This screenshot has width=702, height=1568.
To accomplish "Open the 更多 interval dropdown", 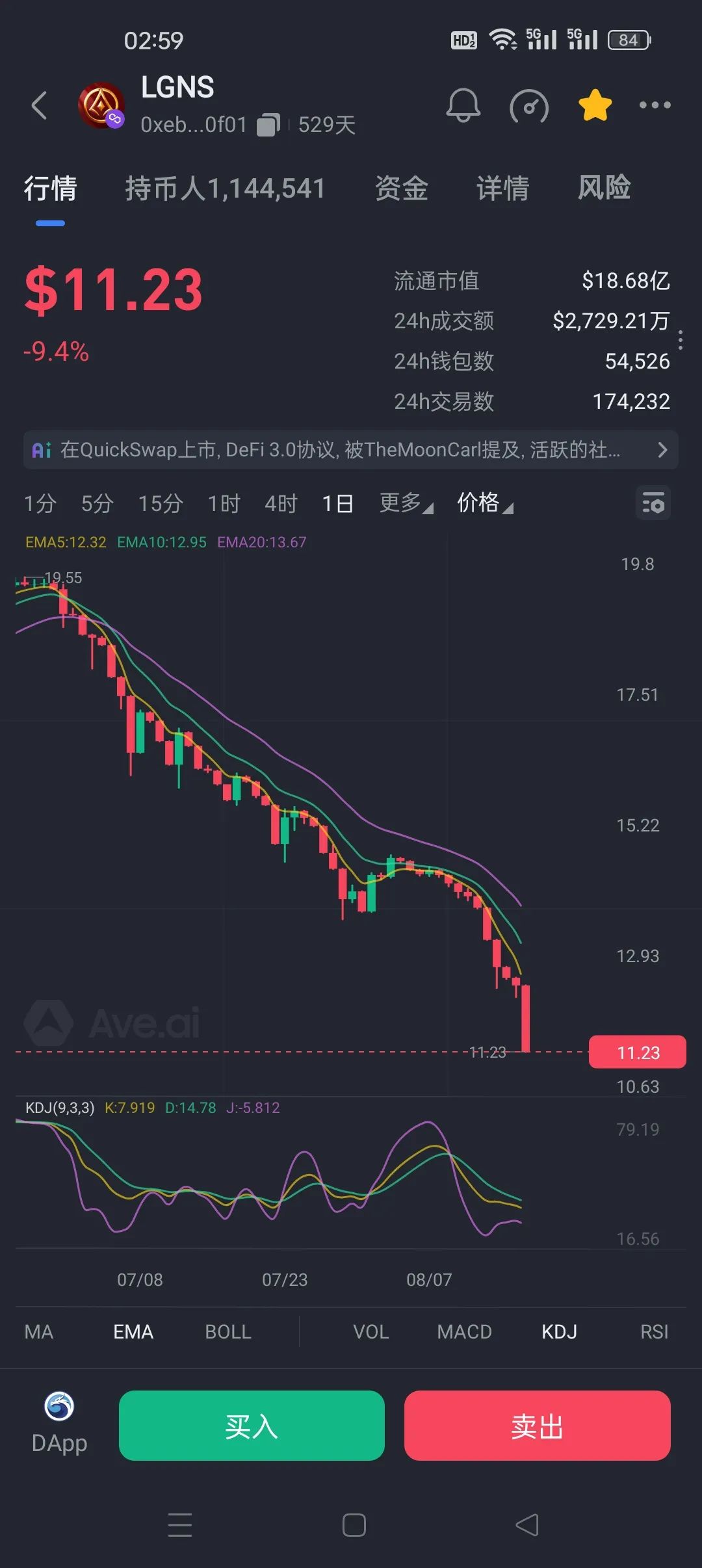I will click(406, 503).
